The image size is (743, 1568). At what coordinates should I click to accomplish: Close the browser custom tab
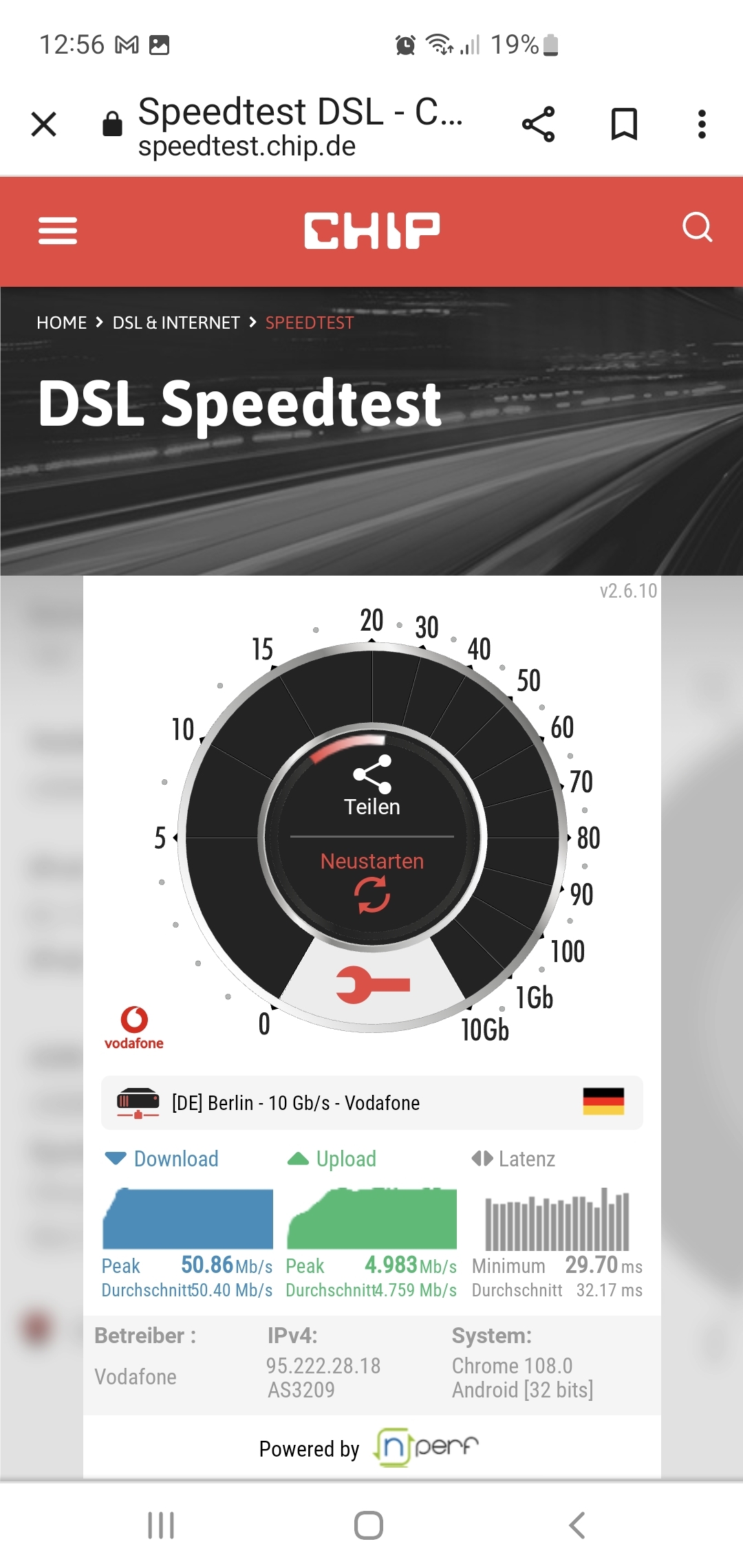pos(44,124)
